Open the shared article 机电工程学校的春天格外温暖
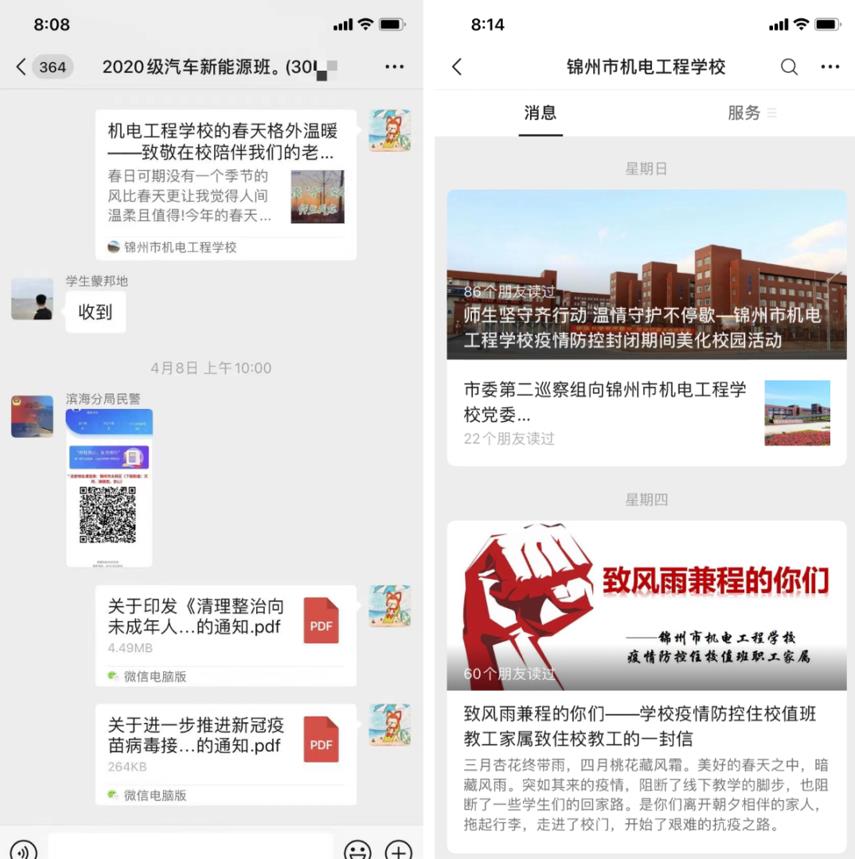 tap(225, 185)
